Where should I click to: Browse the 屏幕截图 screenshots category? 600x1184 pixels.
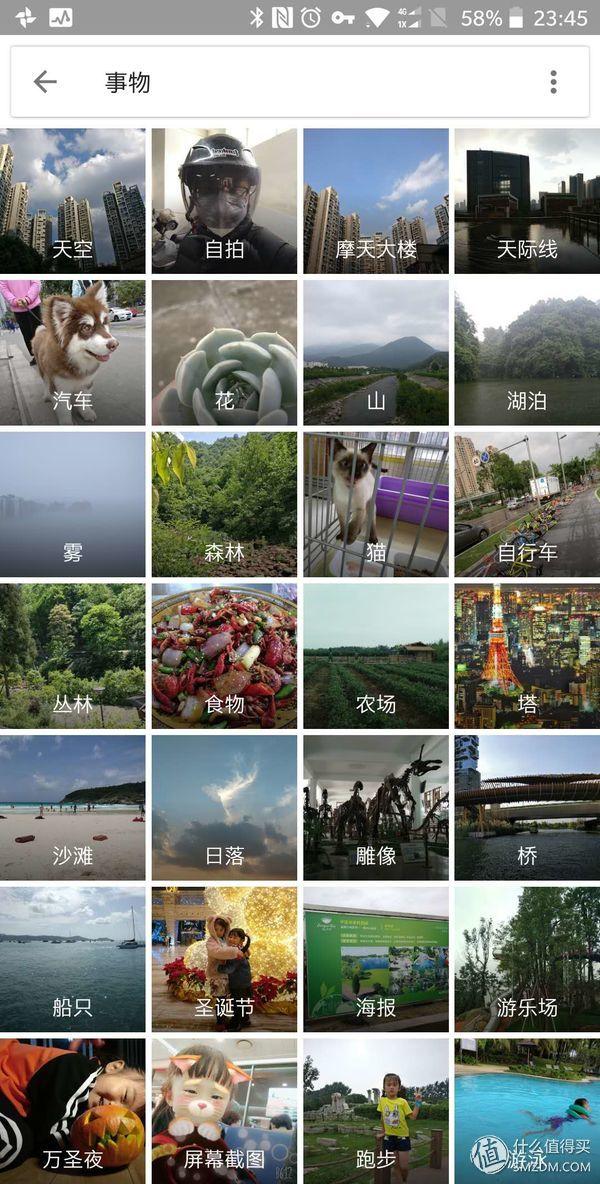tap(224, 1112)
